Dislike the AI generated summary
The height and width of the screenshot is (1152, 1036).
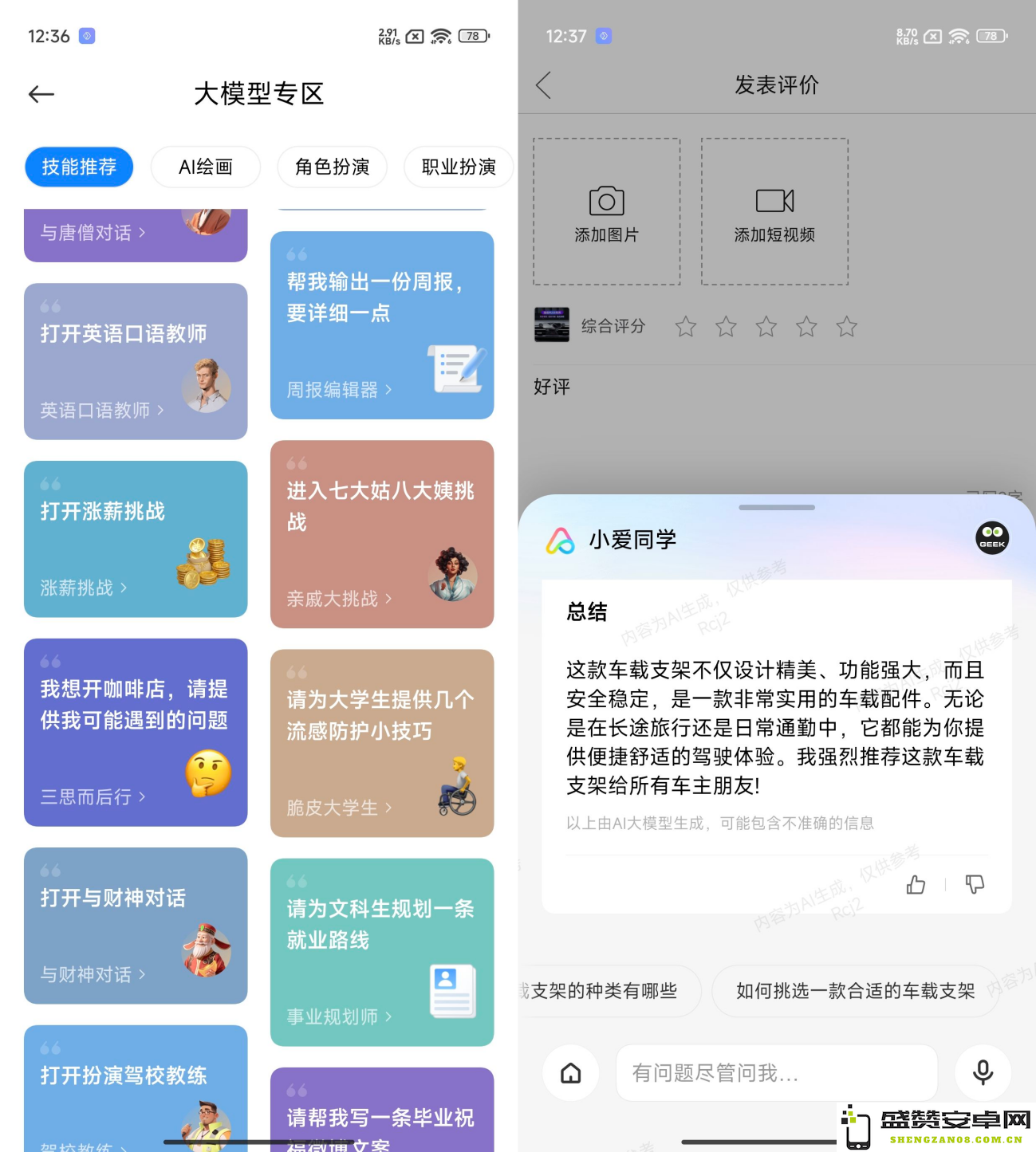point(975,884)
